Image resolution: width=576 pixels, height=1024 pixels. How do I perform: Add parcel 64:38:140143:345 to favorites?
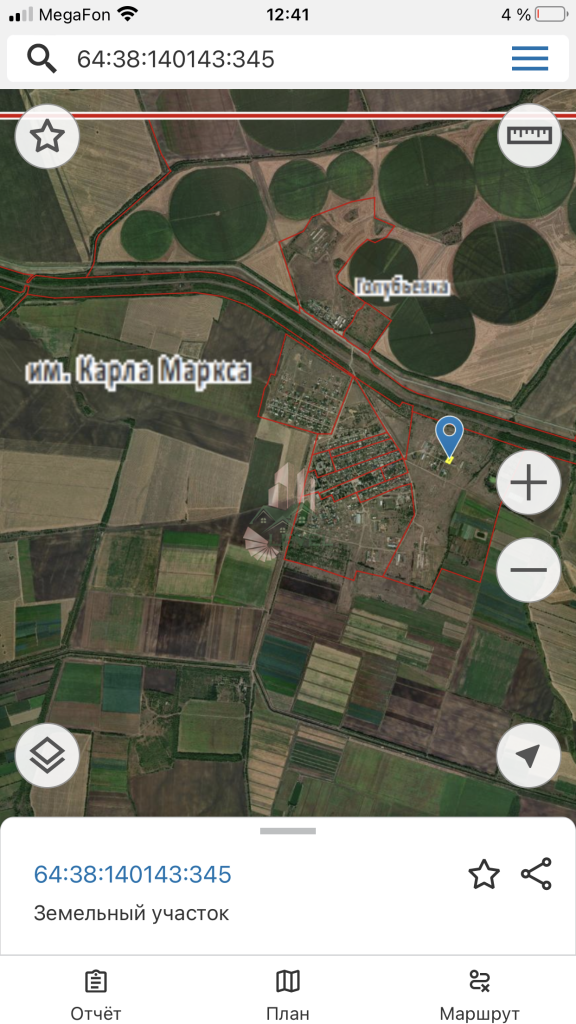[x=484, y=874]
